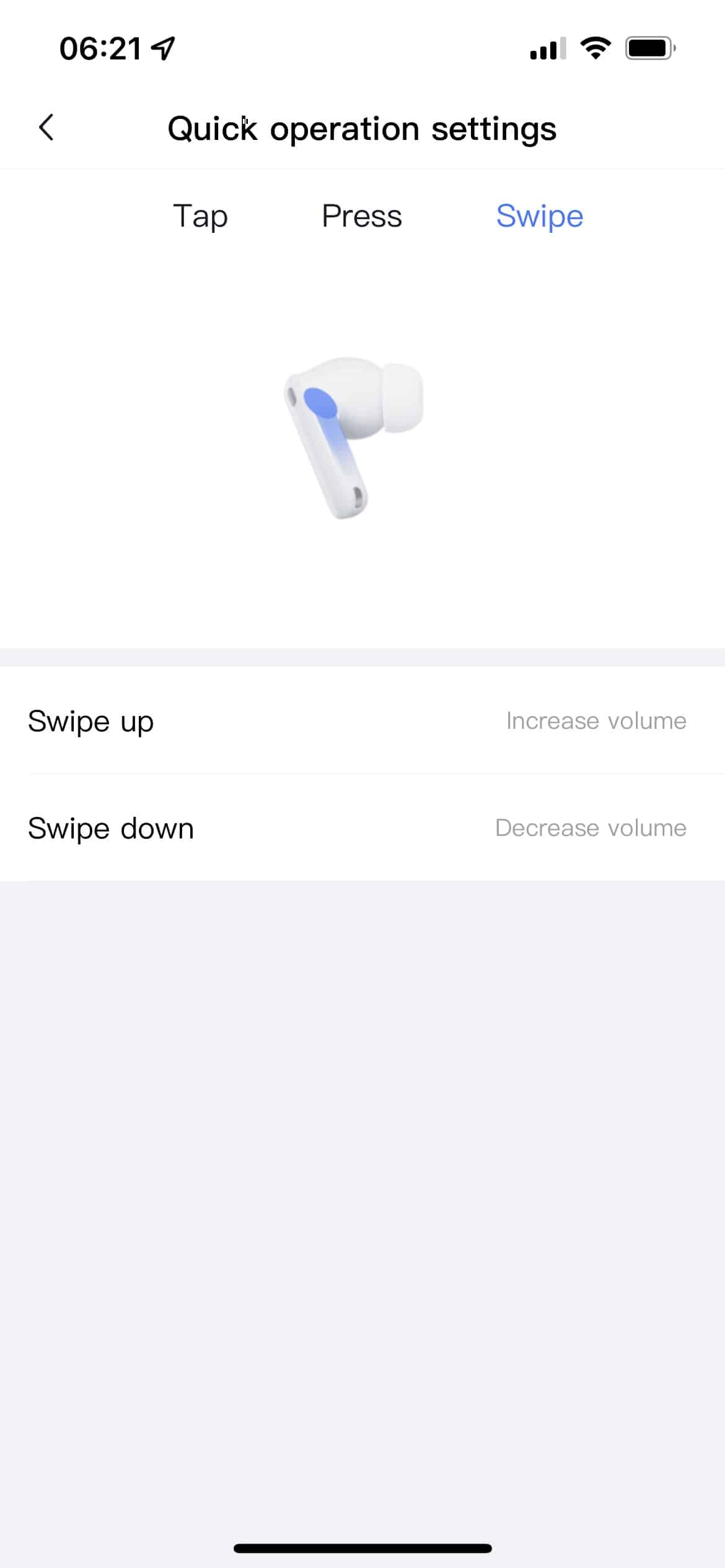Open the Swipe down action setting

[362, 828]
